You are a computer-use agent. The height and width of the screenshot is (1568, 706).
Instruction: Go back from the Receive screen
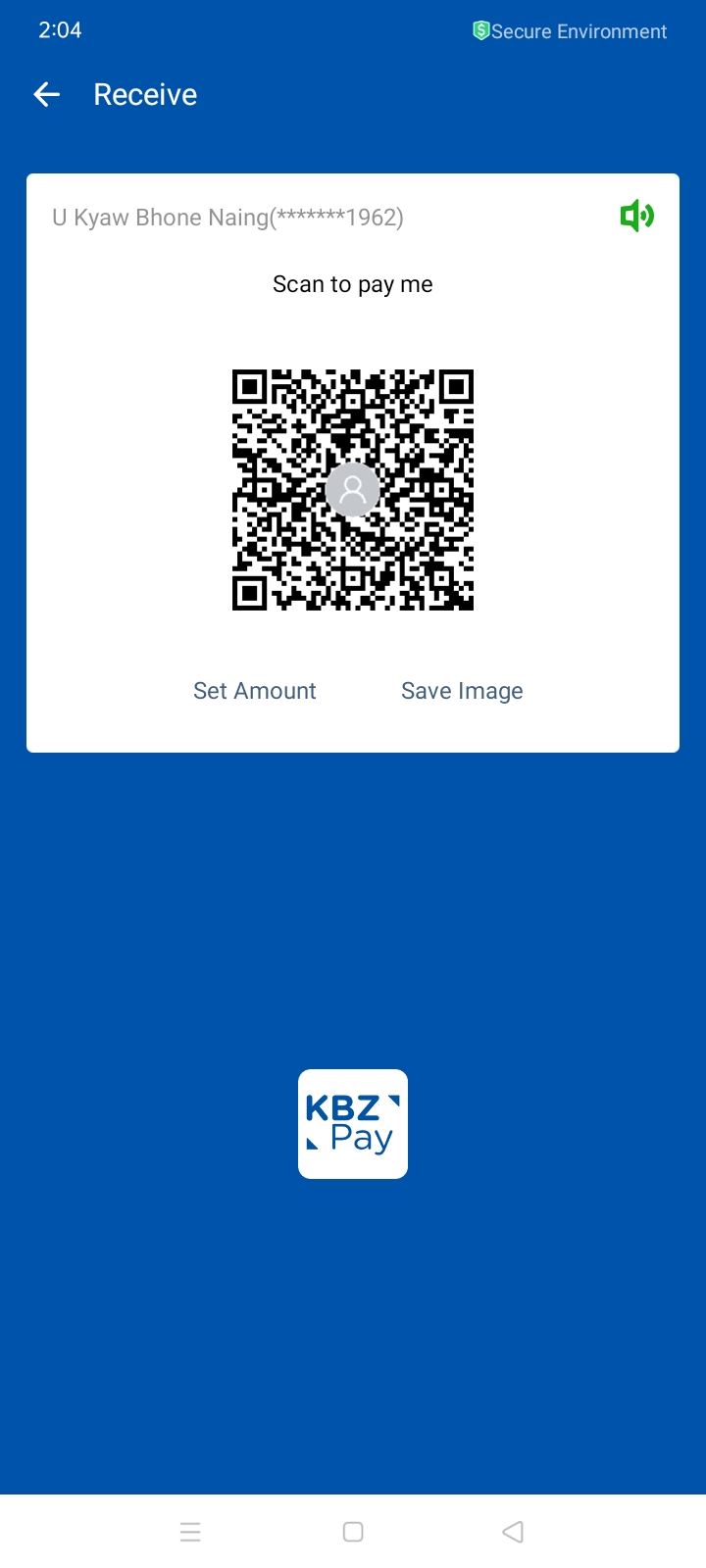click(47, 94)
